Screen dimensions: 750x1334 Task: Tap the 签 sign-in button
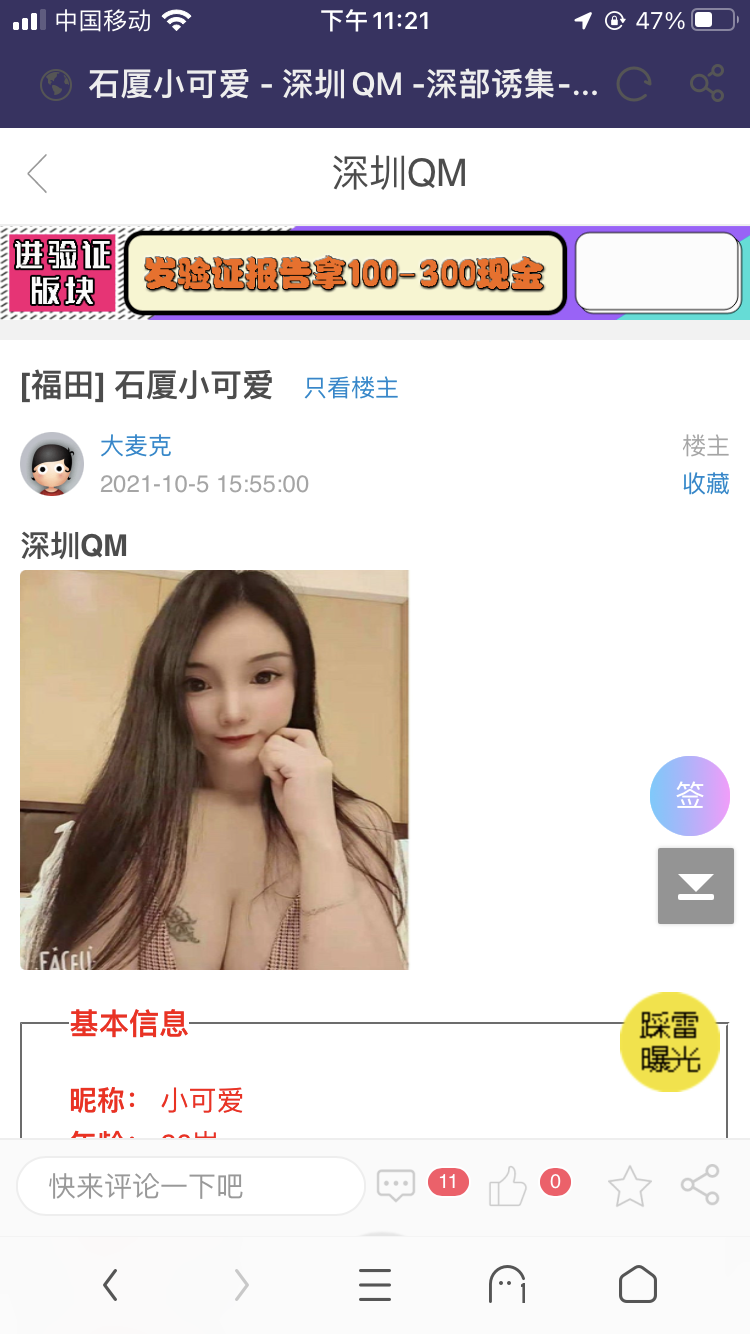(x=689, y=796)
